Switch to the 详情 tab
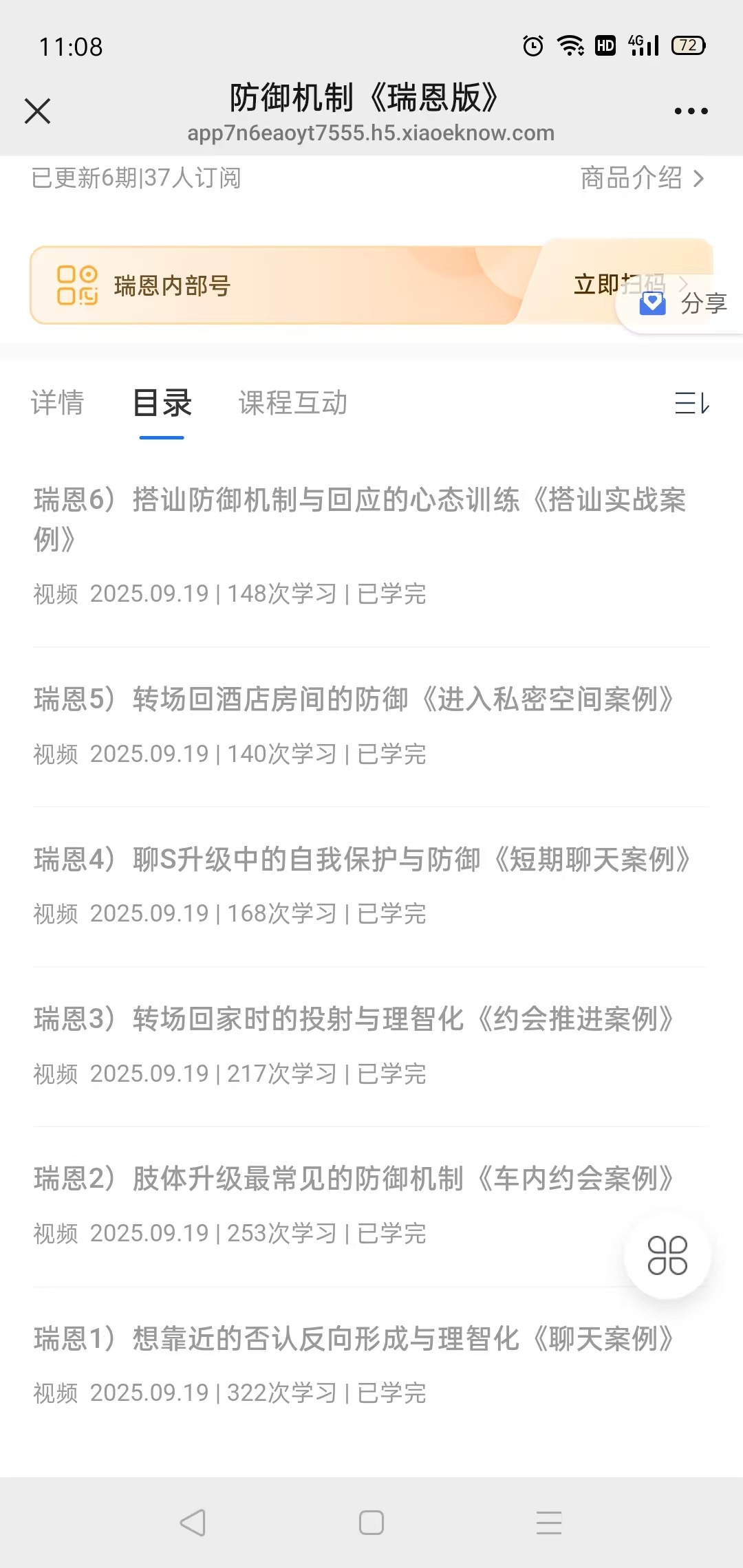This screenshot has height=1568, width=743. [57, 403]
